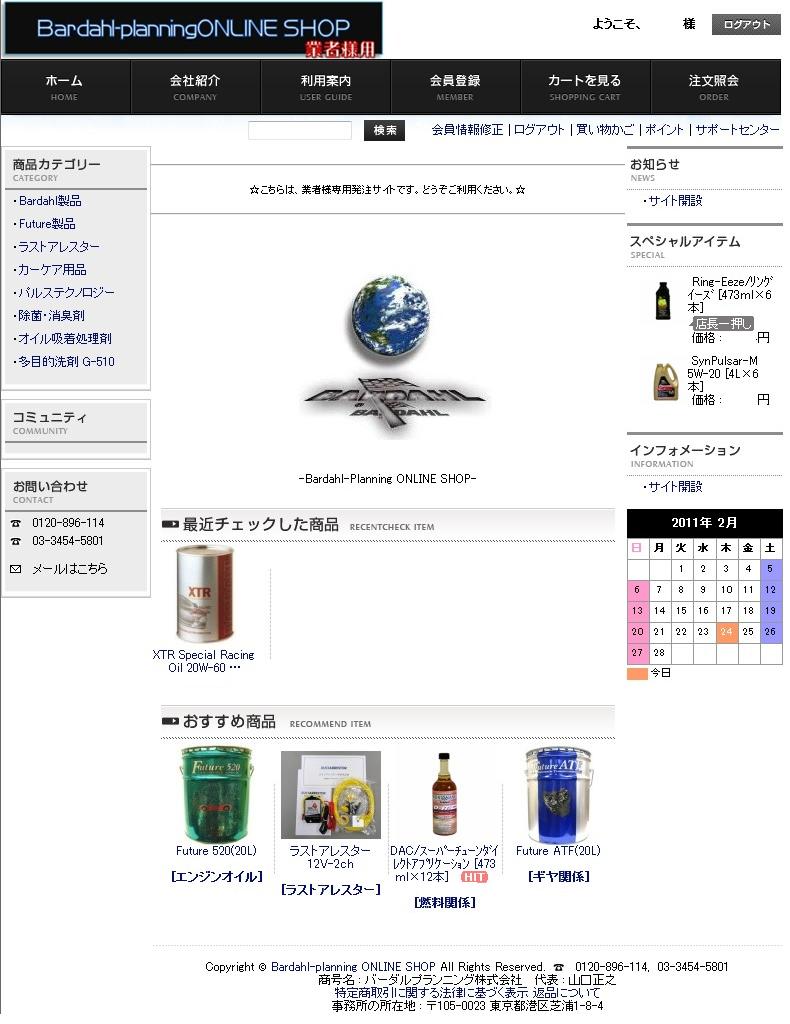The width and height of the screenshot is (790, 1024).
Task: Tap the ログアウト button in the header
Action: point(746,25)
